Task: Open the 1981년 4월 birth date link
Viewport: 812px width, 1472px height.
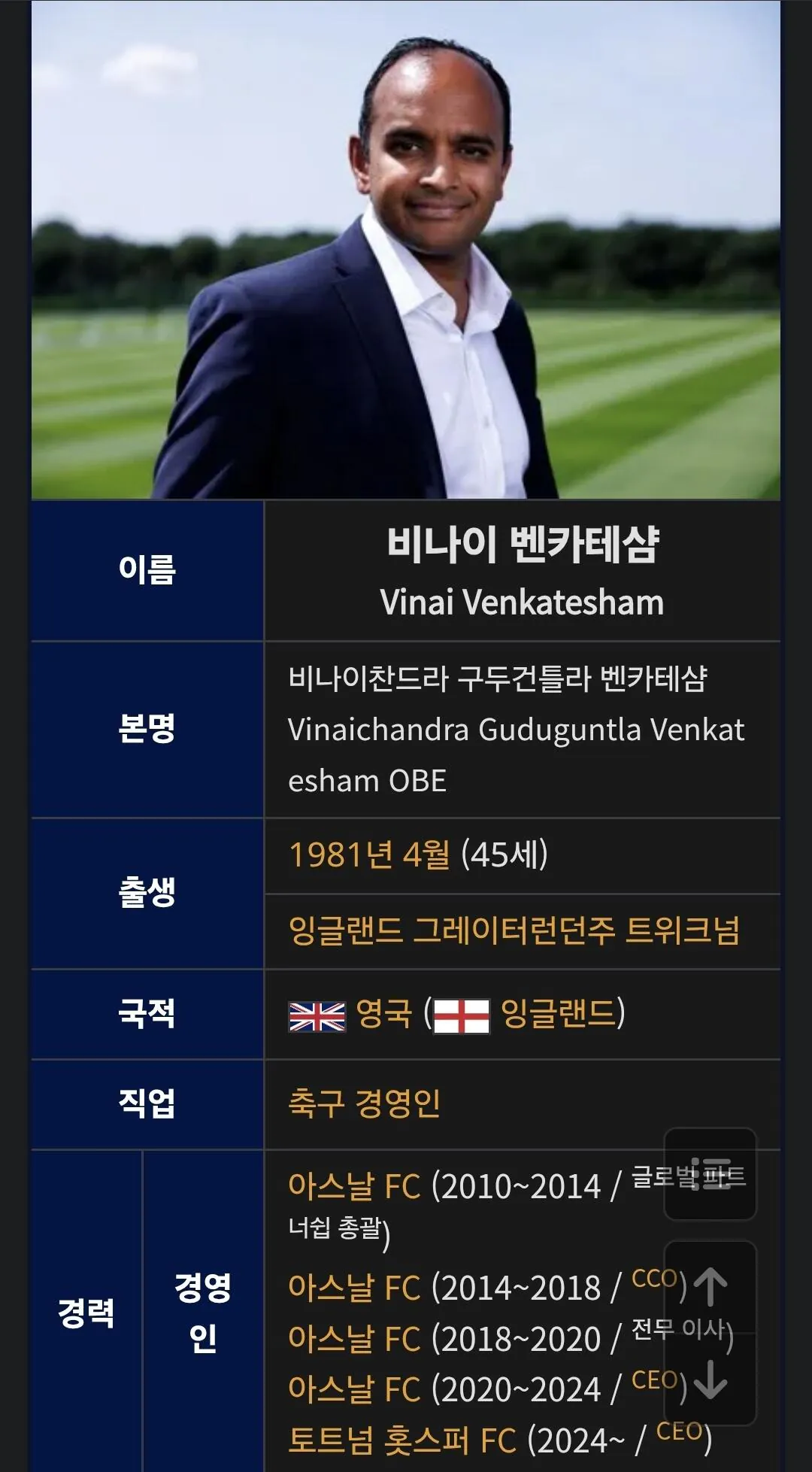Action: pyautogui.click(x=368, y=855)
